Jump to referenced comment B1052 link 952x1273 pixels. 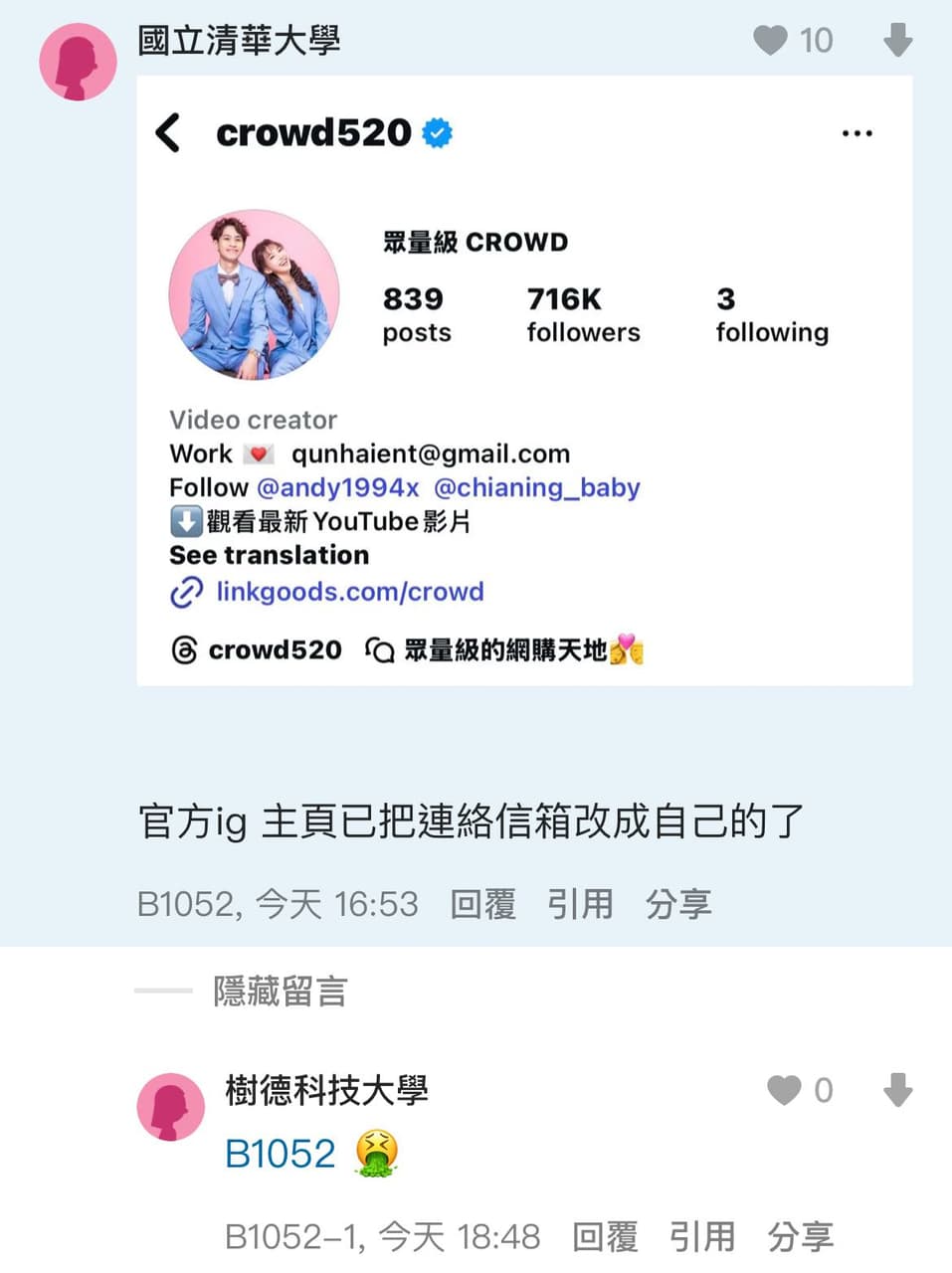(281, 1154)
